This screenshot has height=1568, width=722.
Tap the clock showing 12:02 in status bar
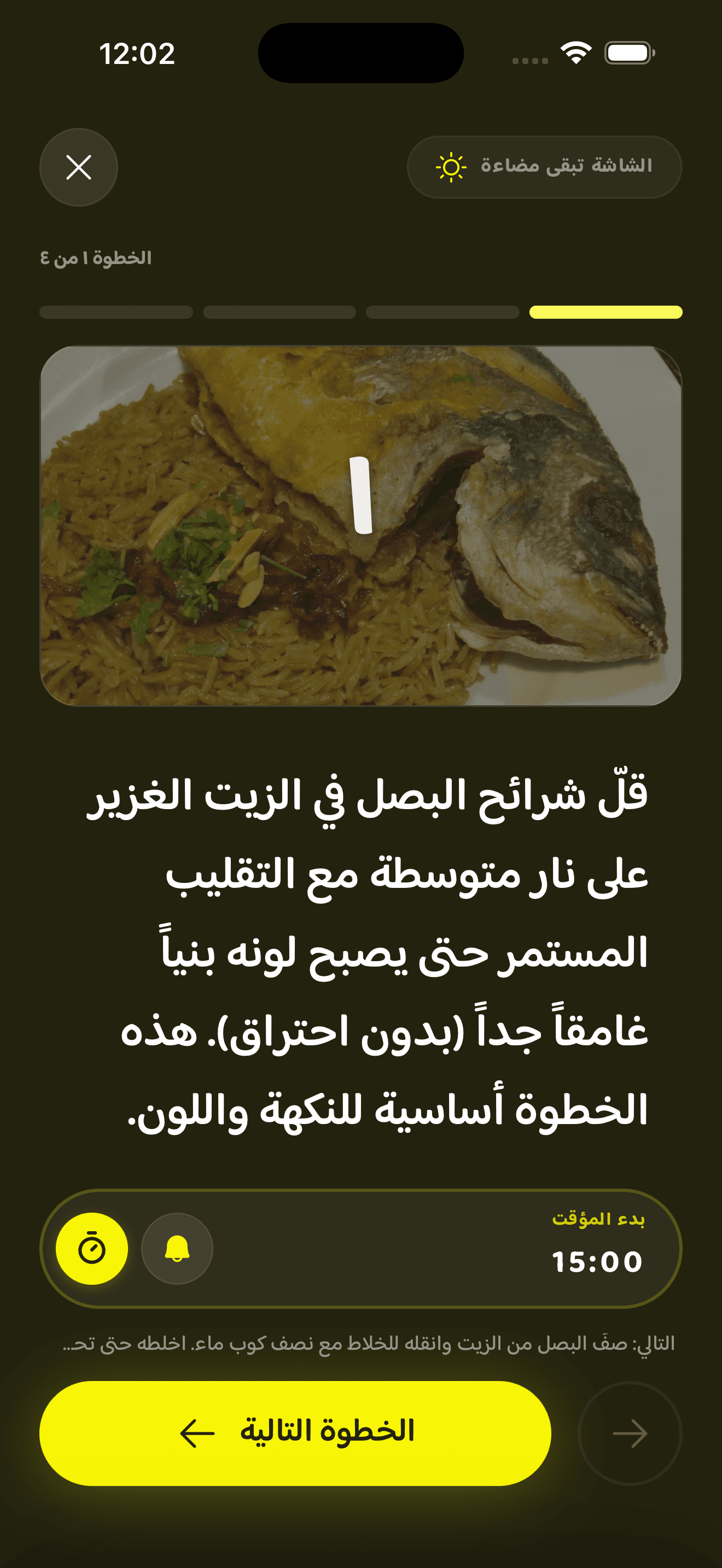tap(138, 55)
